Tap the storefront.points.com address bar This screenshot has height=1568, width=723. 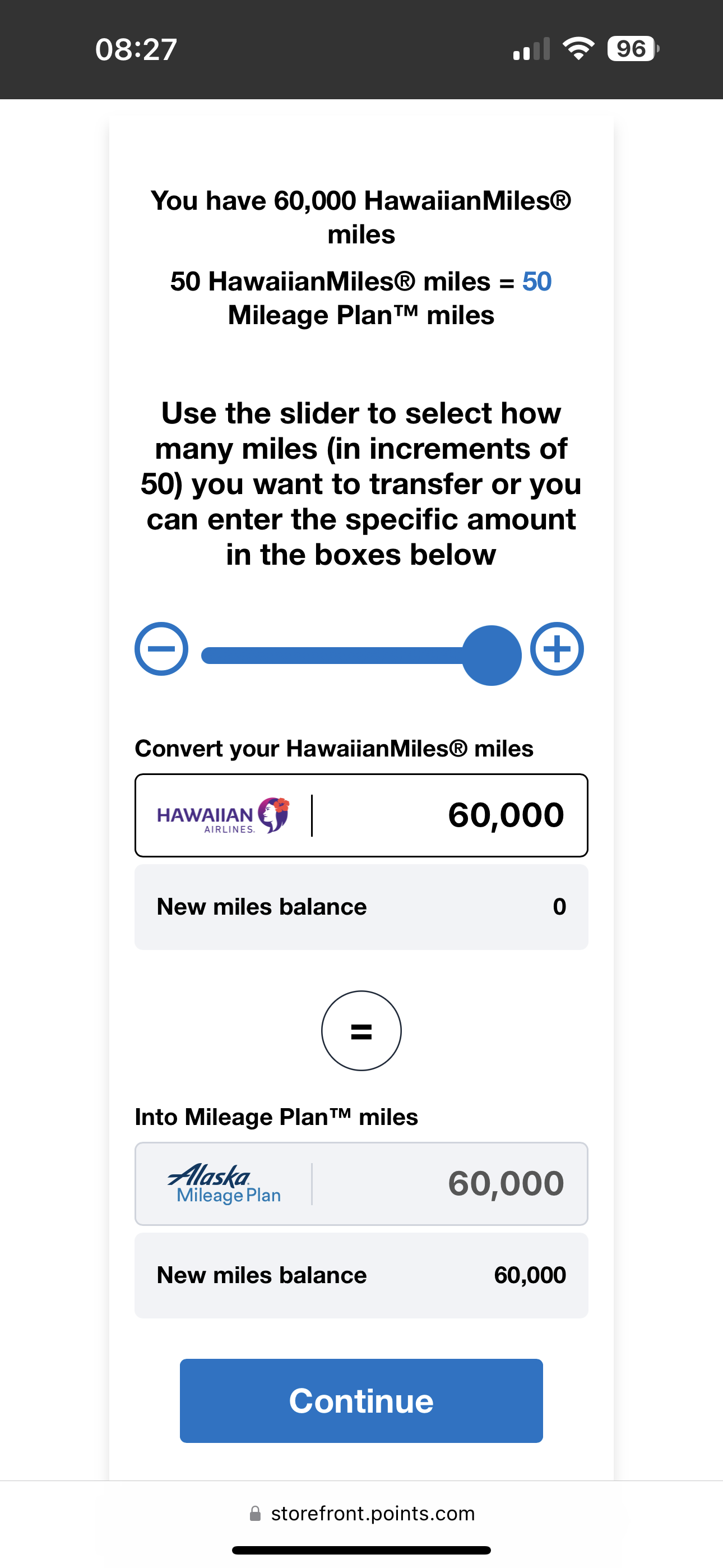point(361,1513)
